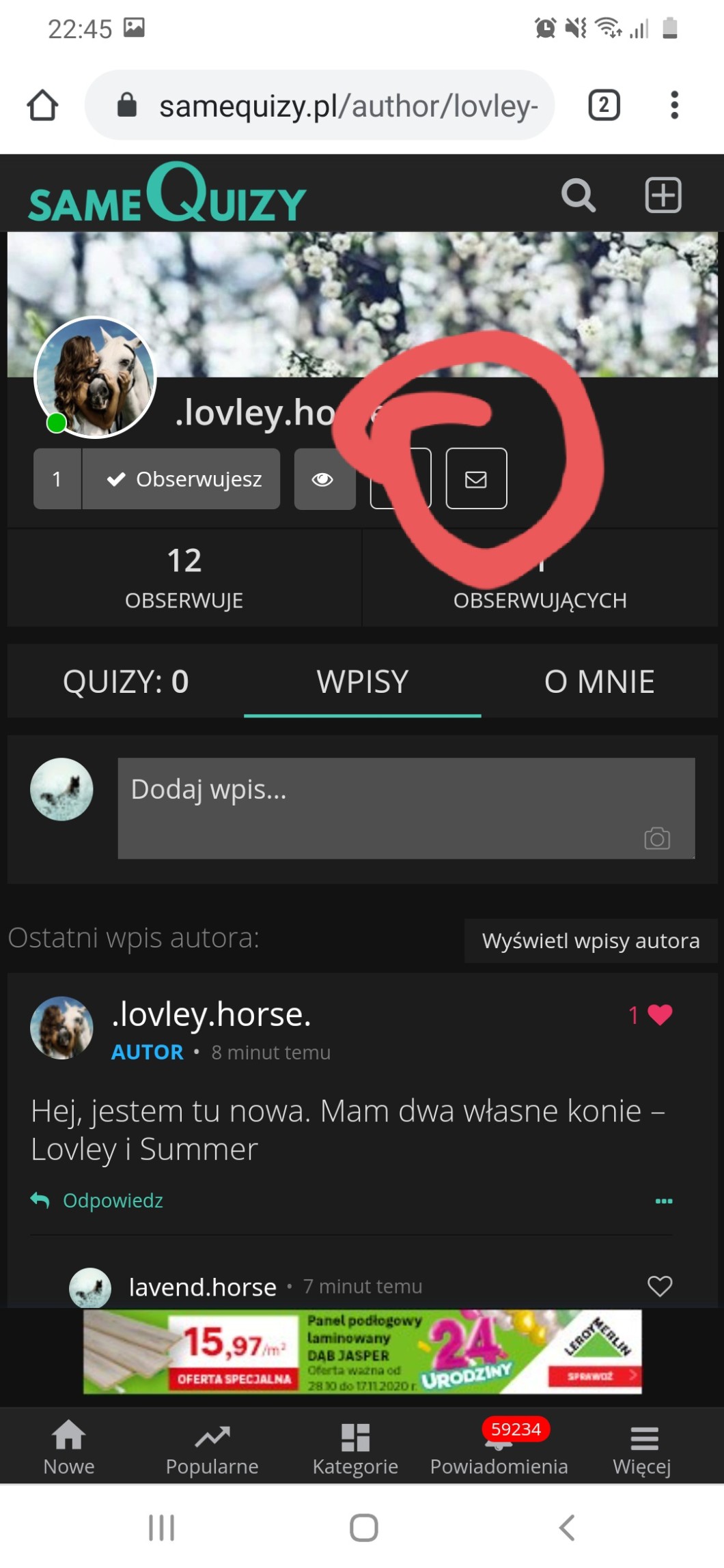
Task: Like lavend.horse's comment
Action: coord(659,1286)
